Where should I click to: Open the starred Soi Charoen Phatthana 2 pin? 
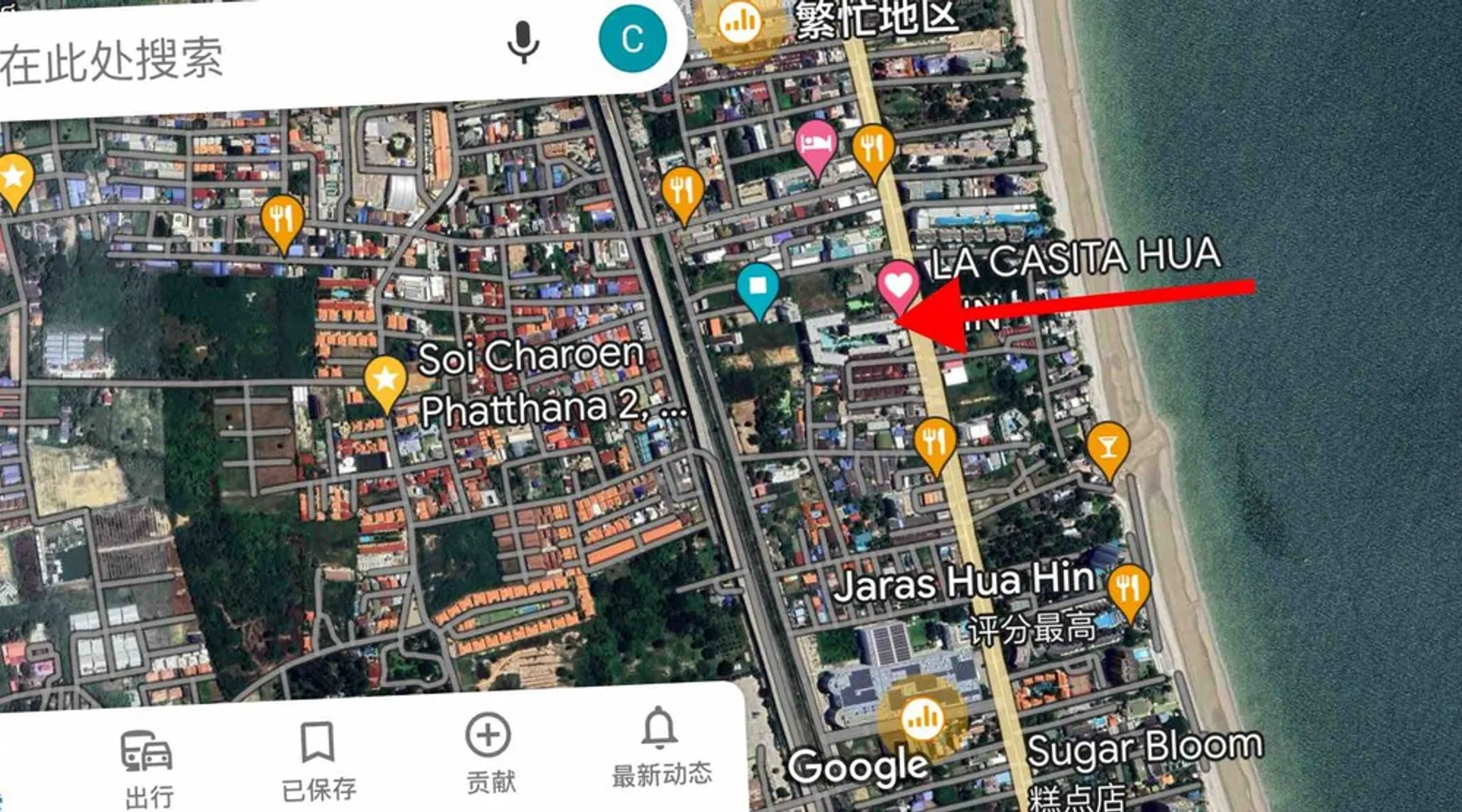[x=385, y=380]
